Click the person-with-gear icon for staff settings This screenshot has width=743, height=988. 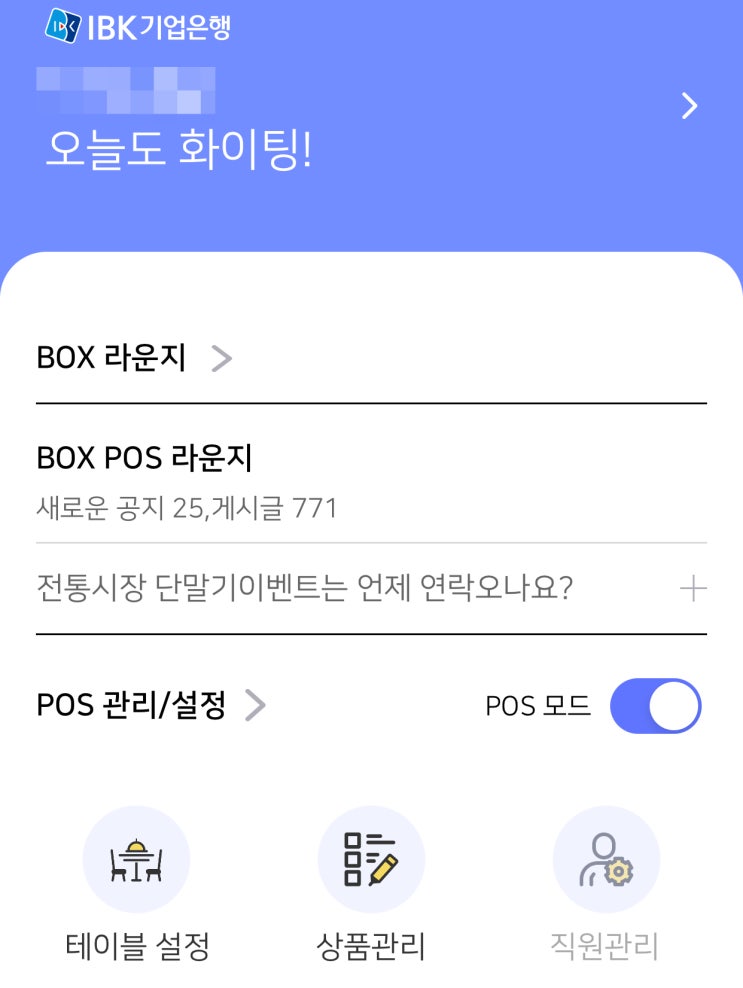coord(607,859)
